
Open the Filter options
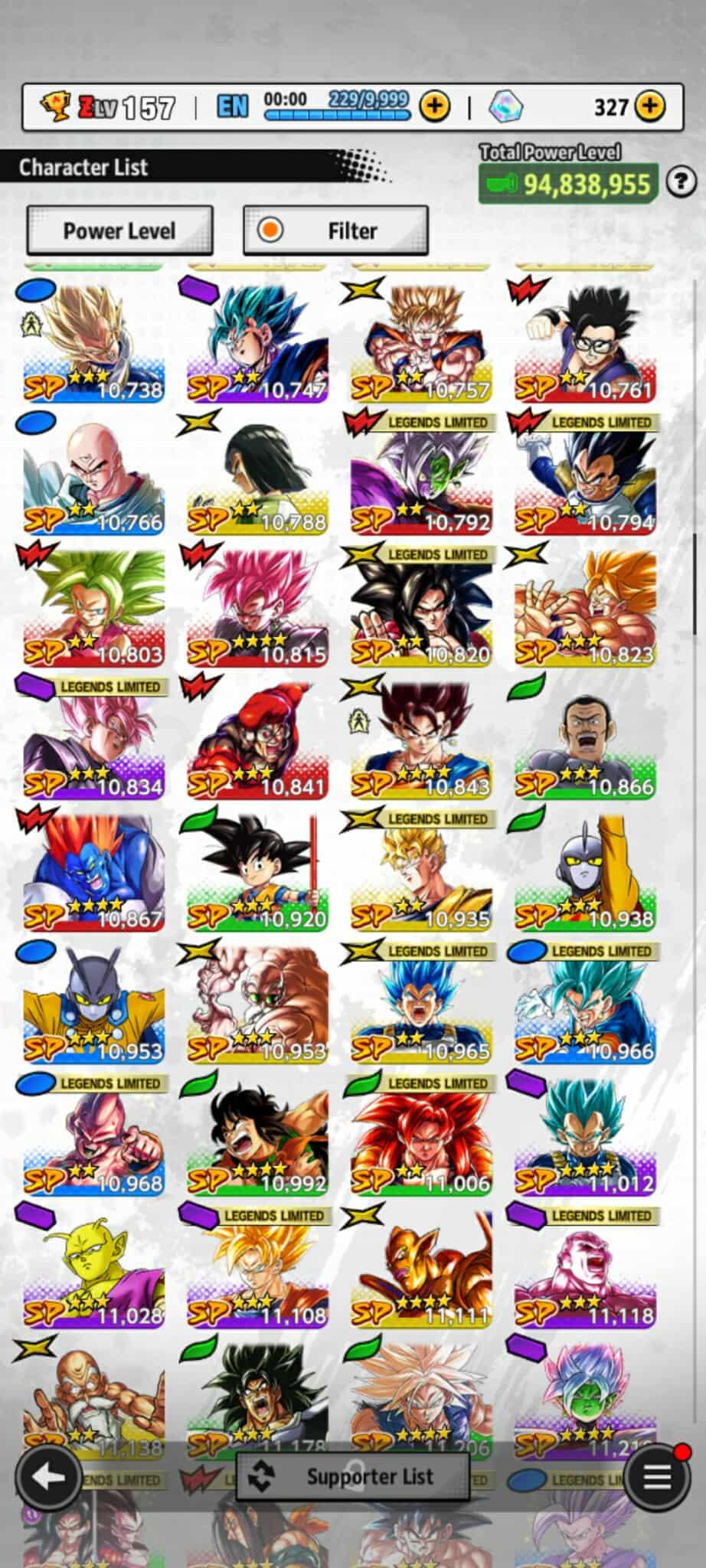(335, 230)
